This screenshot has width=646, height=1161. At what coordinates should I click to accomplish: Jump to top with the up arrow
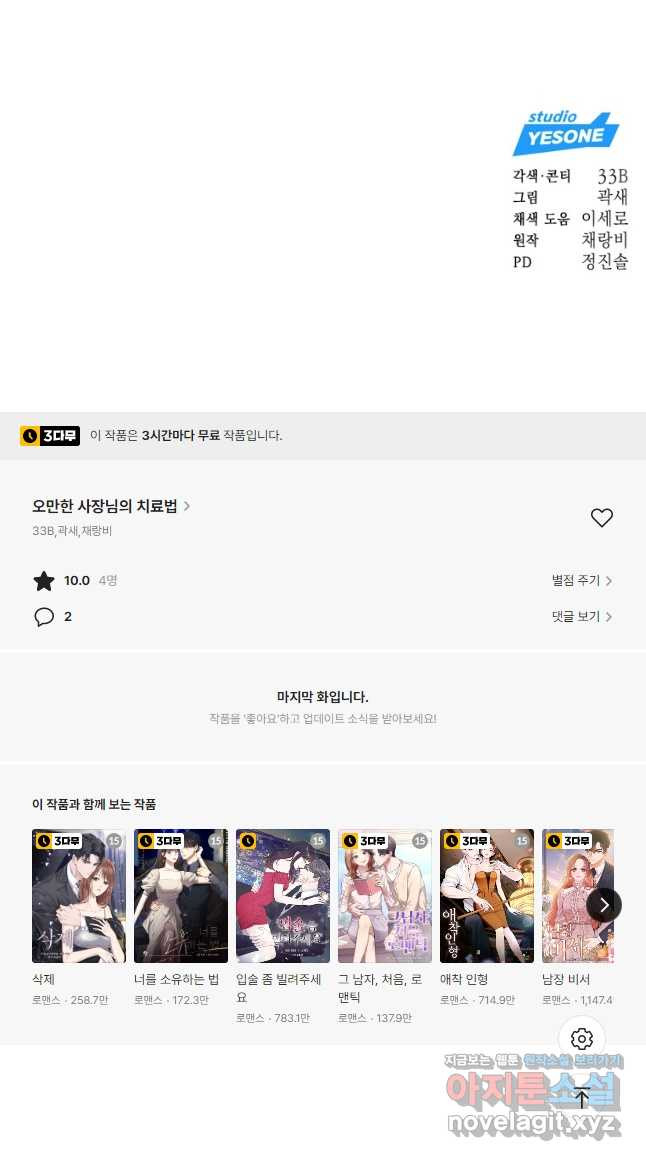(582, 1097)
